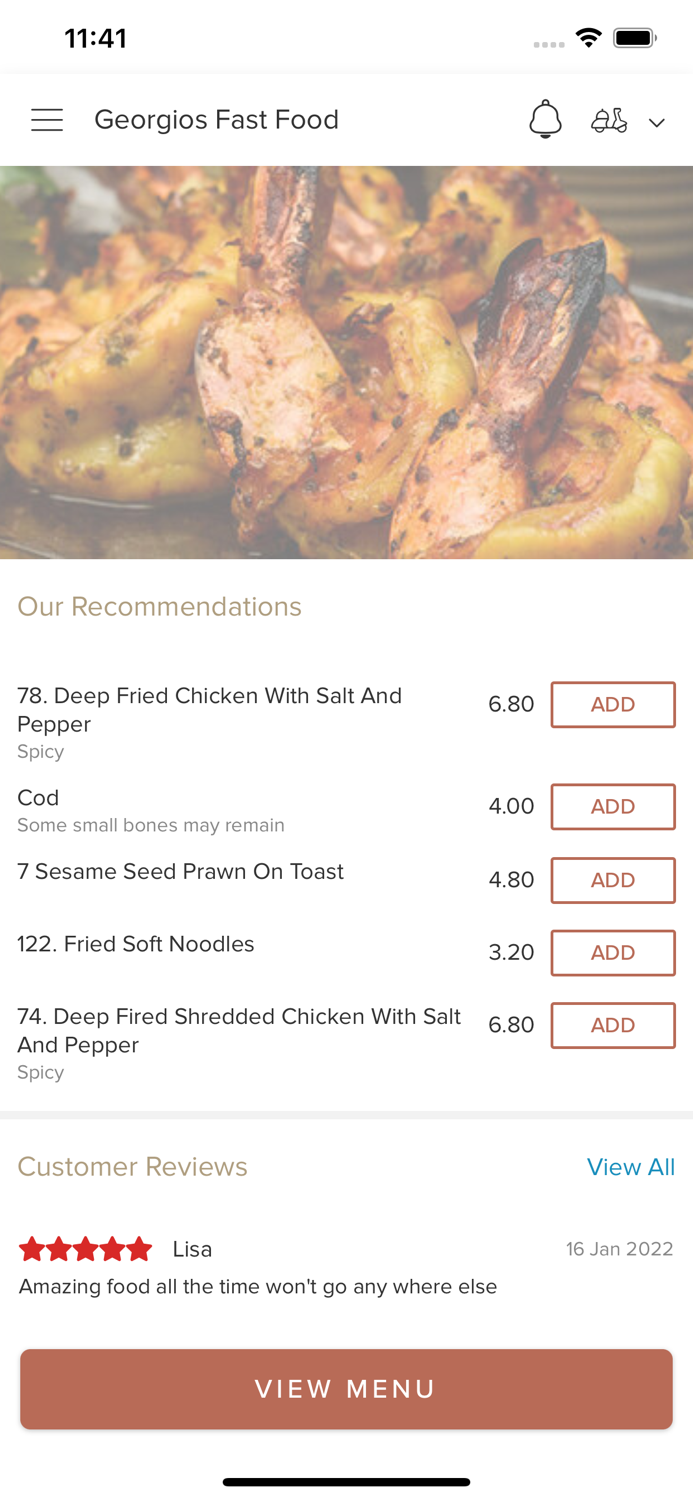
Task: Add Cod to the order
Action: pos(612,807)
